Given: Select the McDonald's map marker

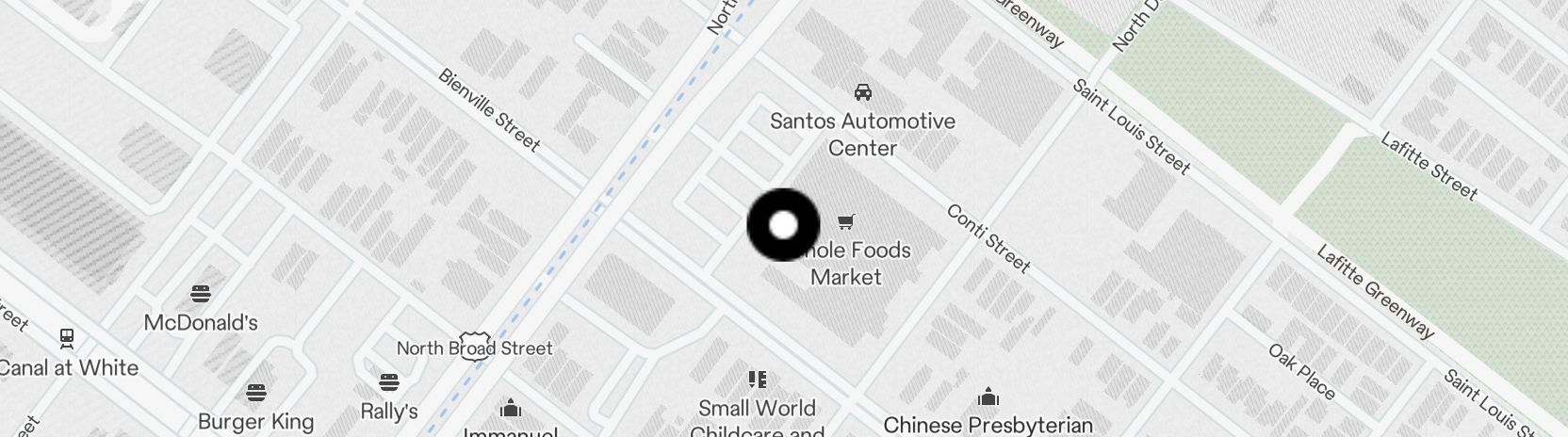Looking at the screenshot, I should (x=201, y=294).
